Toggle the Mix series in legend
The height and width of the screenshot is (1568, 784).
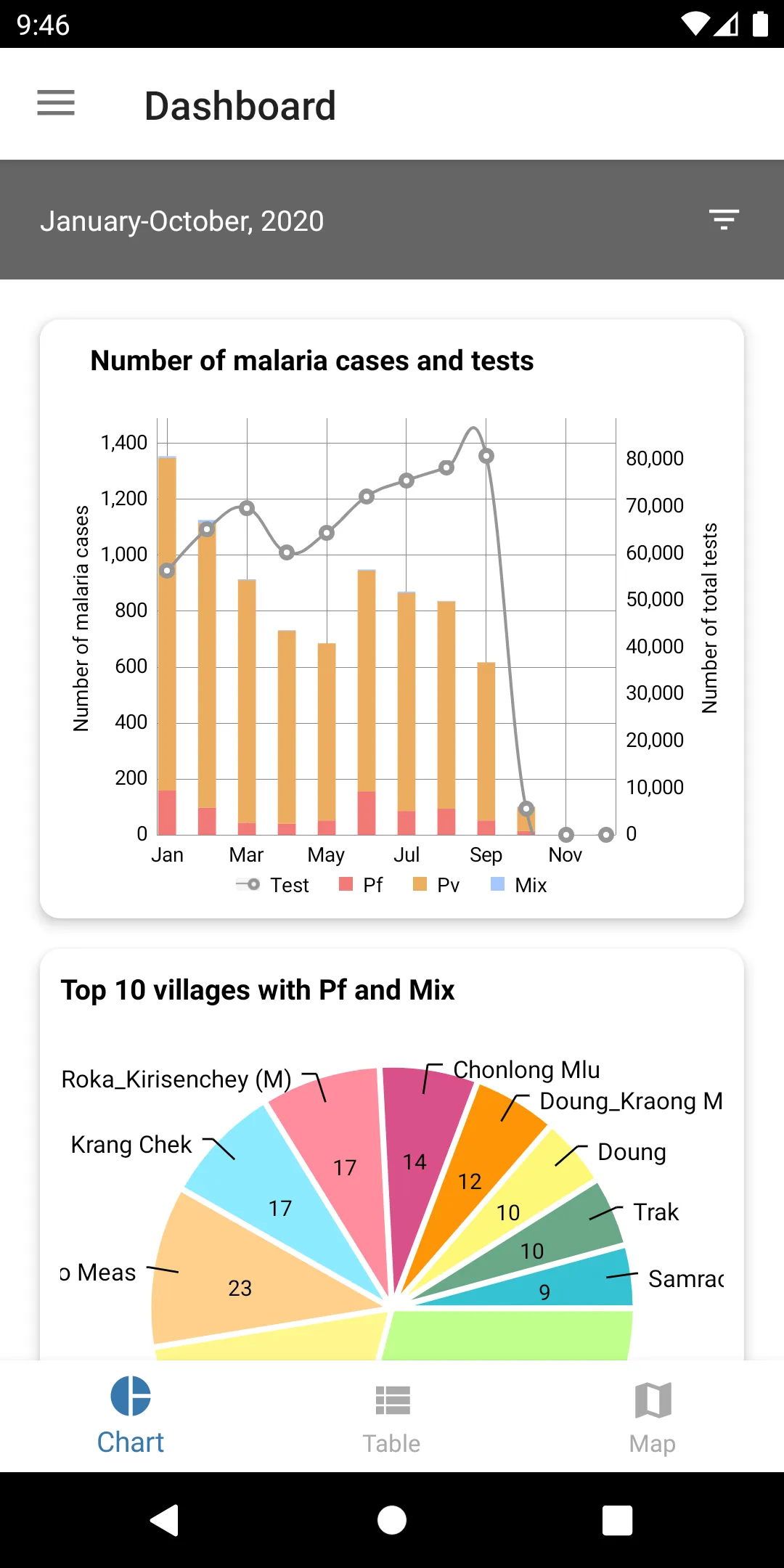coord(519,885)
